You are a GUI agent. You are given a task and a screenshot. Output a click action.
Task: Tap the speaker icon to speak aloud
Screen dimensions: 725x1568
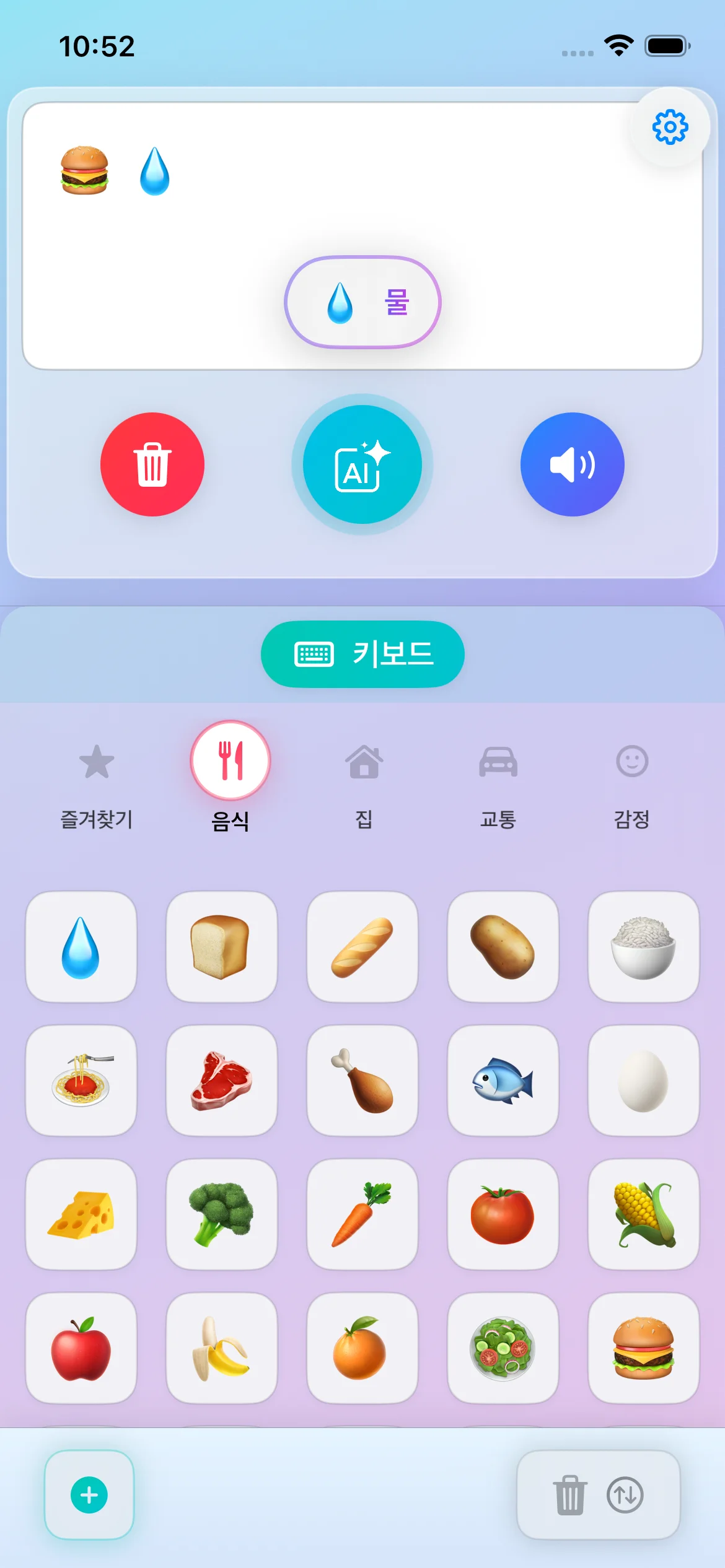(x=572, y=465)
